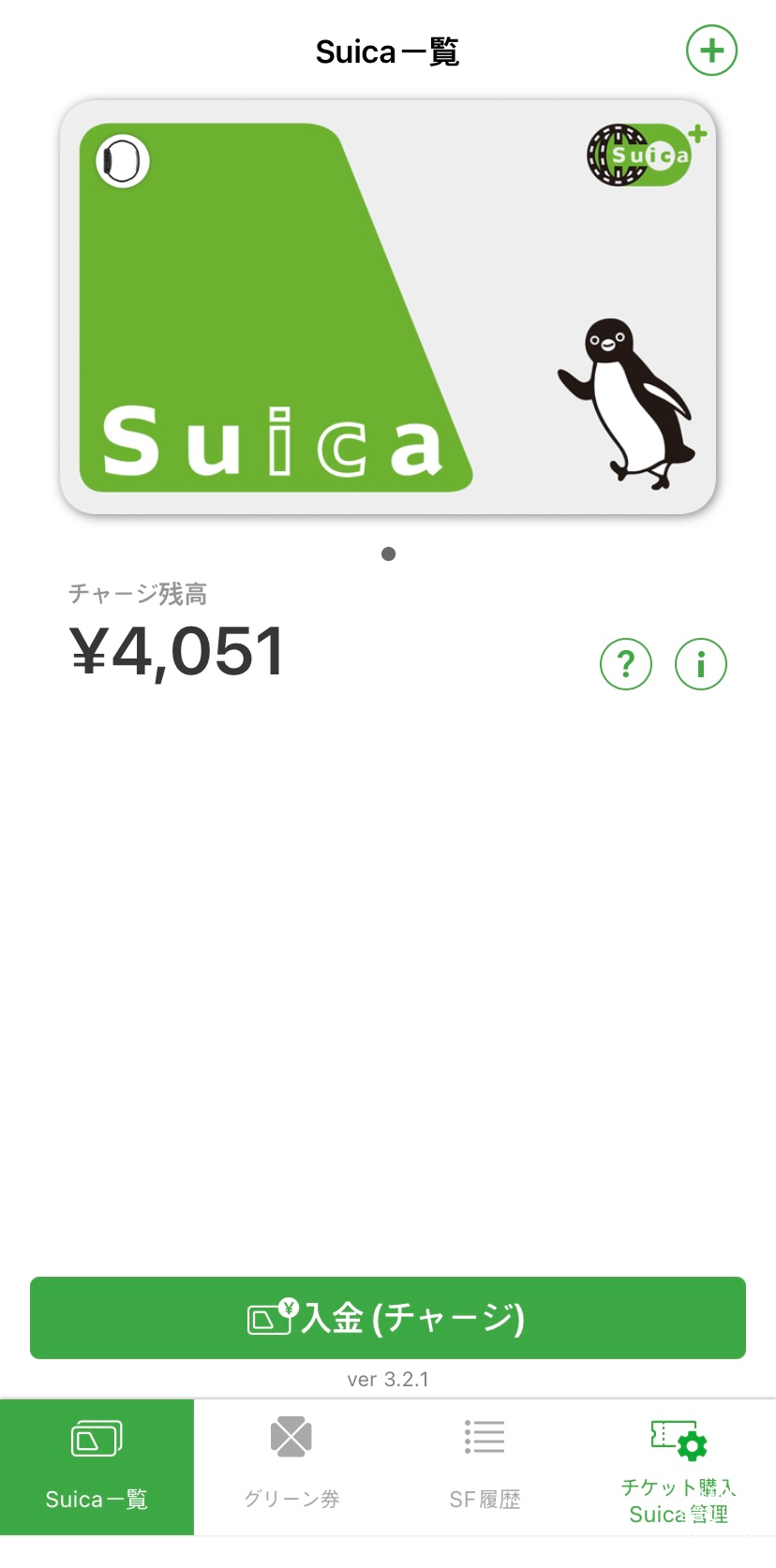Open the question mark help icon

click(625, 664)
